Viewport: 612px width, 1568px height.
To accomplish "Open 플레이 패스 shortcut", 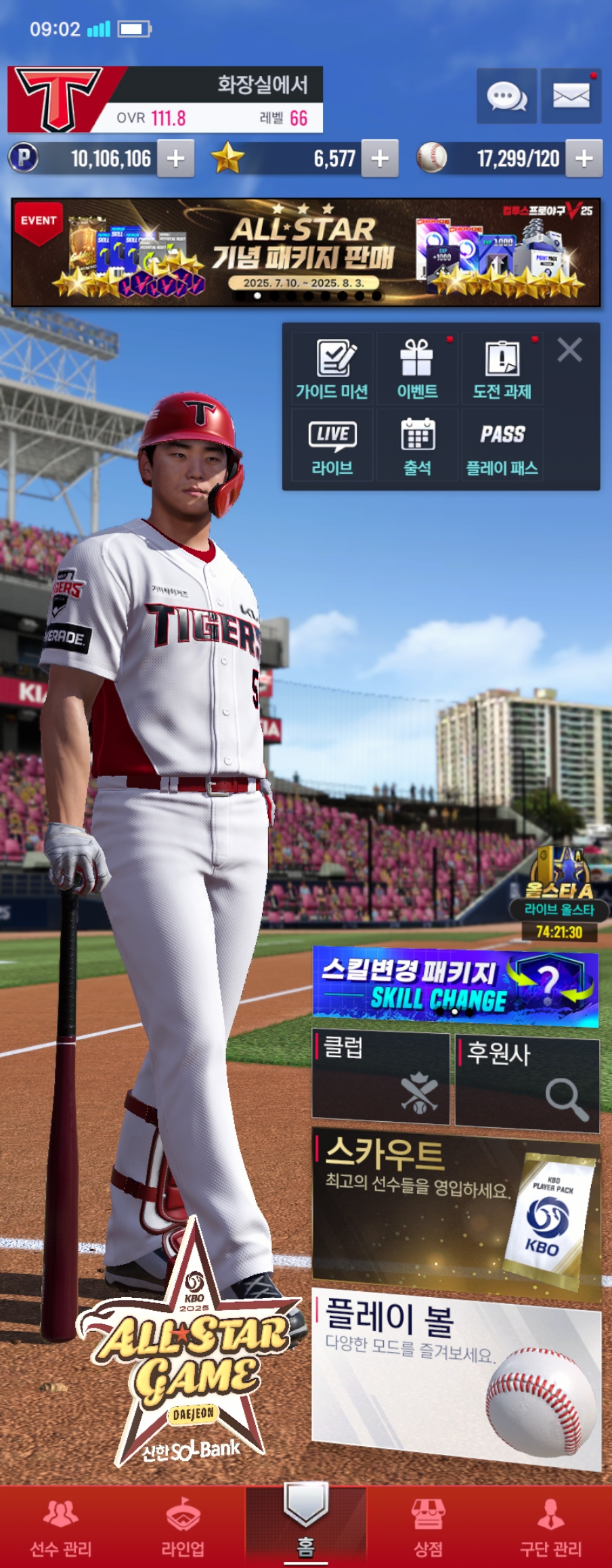I will (502, 445).
